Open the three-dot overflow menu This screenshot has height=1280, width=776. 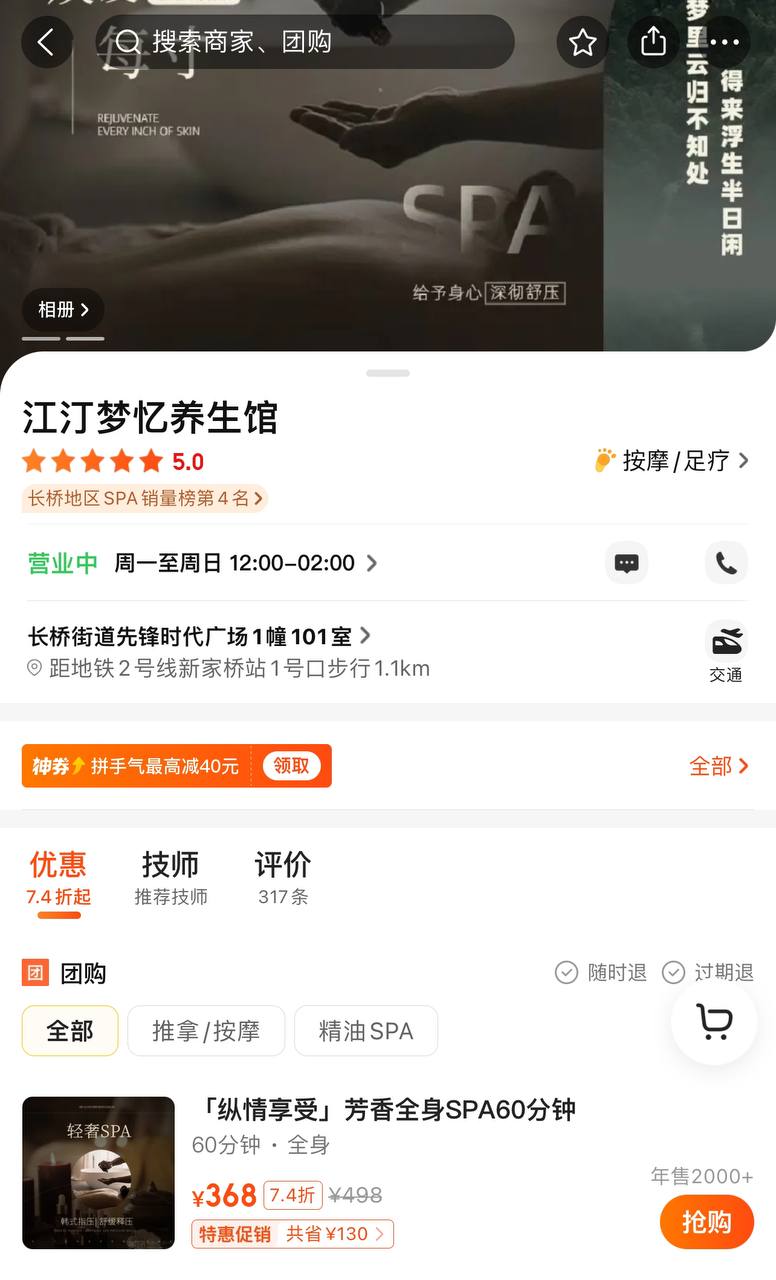point(724,42)
